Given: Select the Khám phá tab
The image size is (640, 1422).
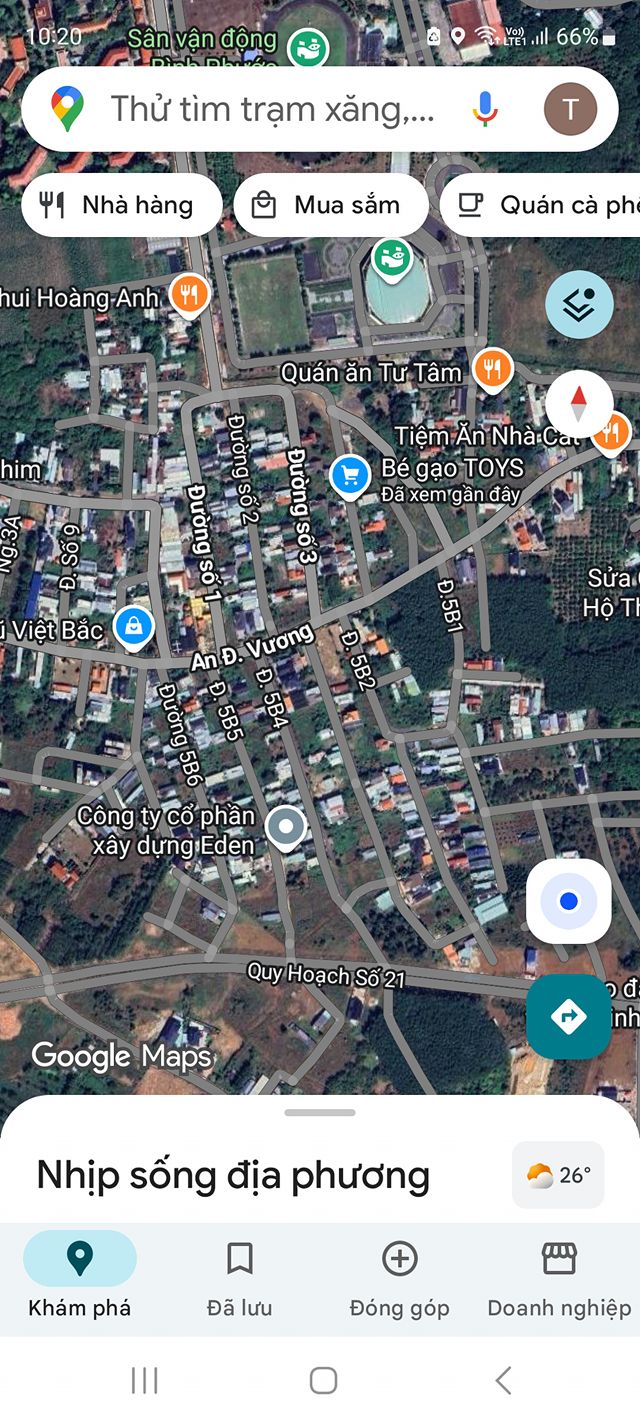Looking at the screenshot, I should [x=80, y=1278].
